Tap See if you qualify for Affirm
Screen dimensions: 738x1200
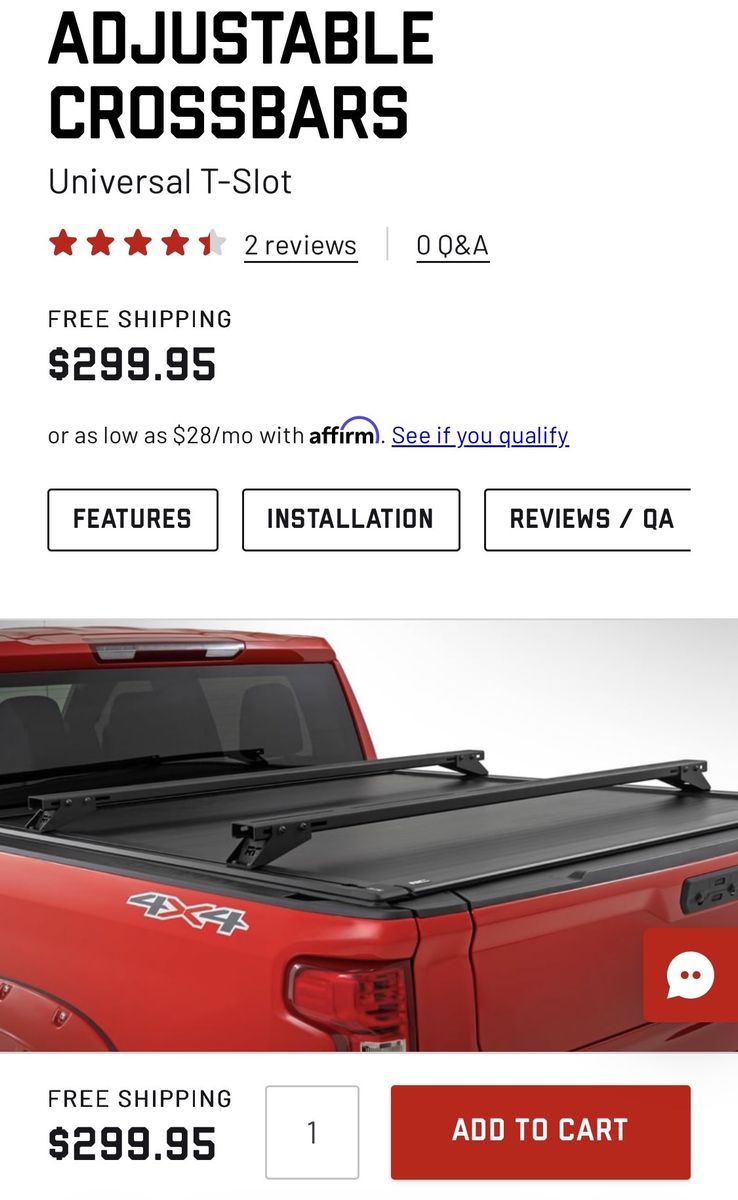(x=480, y=436)
